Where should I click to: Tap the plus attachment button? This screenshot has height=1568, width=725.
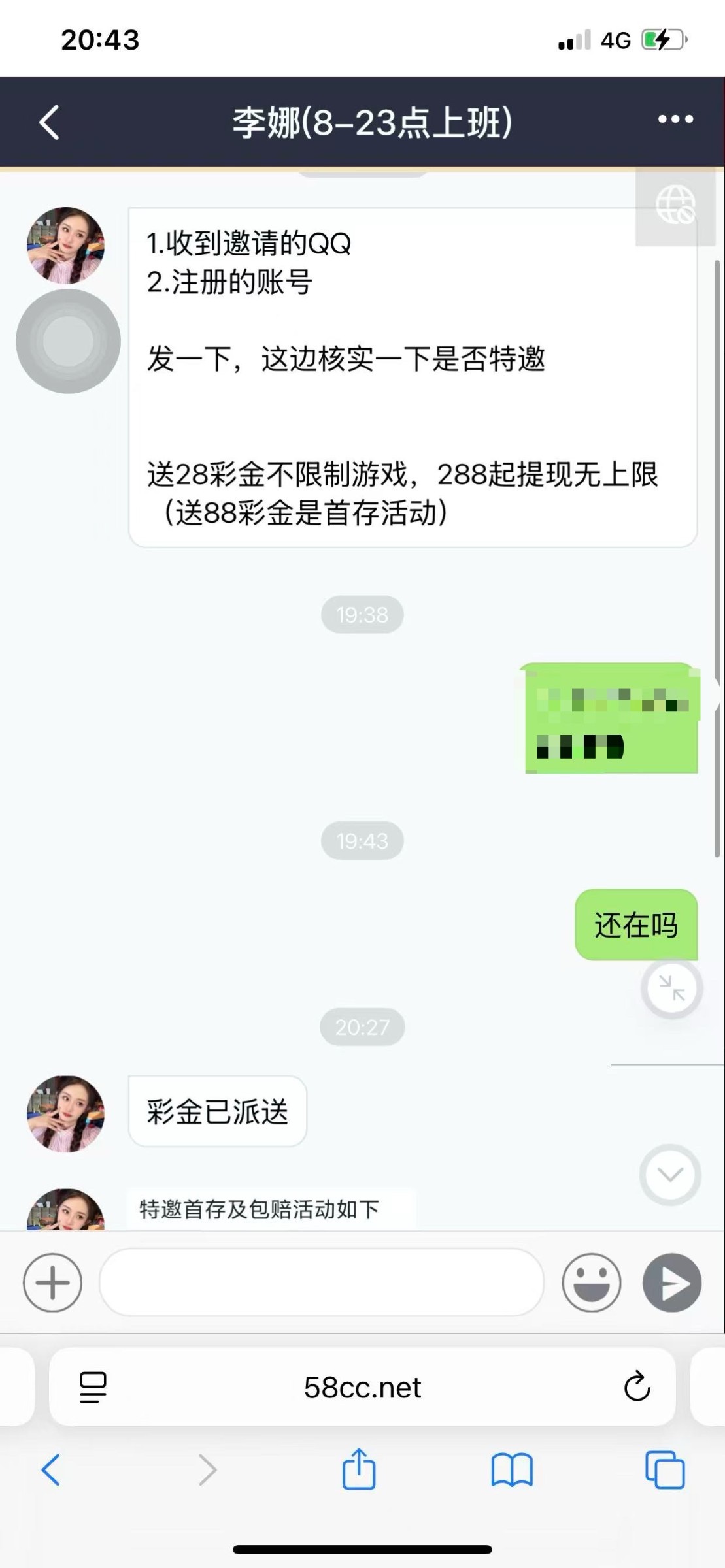click(52, 1282)
